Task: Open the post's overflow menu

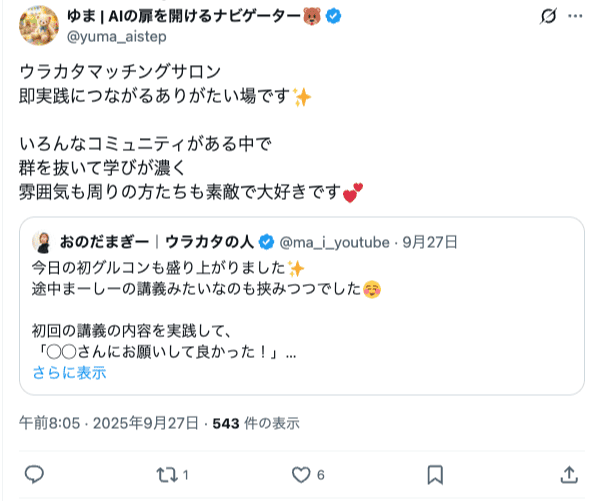Action: pyautogui.click(x=575, y=17)
